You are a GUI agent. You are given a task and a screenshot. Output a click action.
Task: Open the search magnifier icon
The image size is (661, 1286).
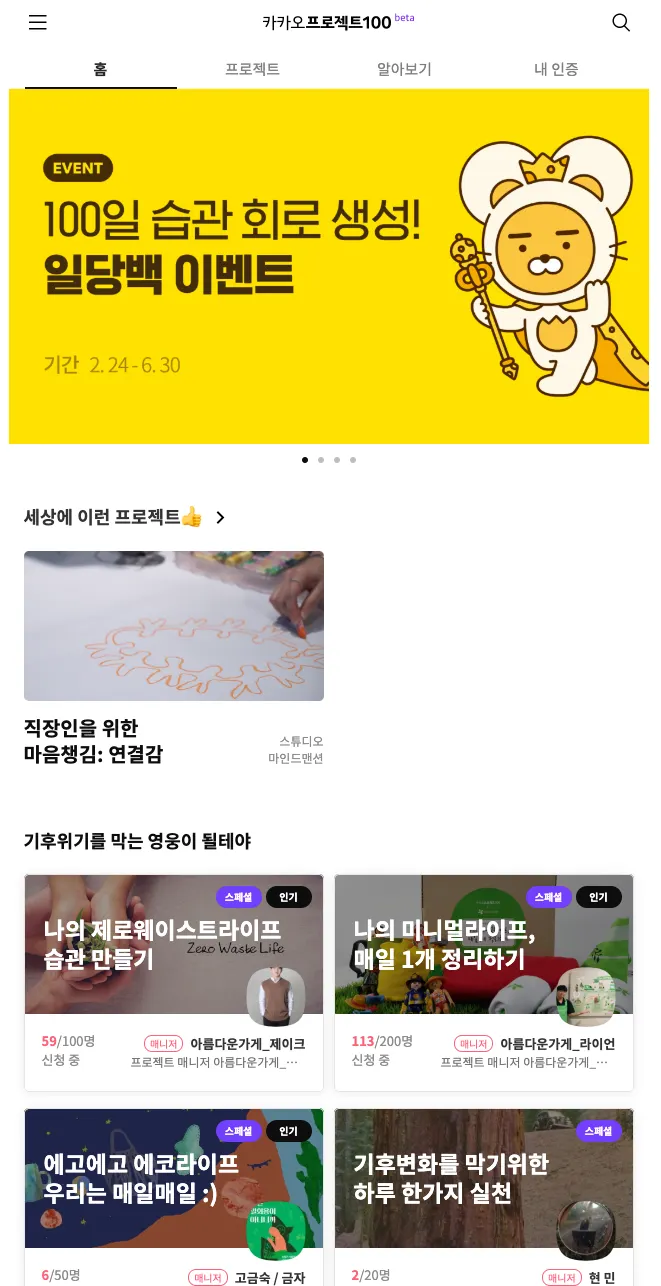[621, 23]
